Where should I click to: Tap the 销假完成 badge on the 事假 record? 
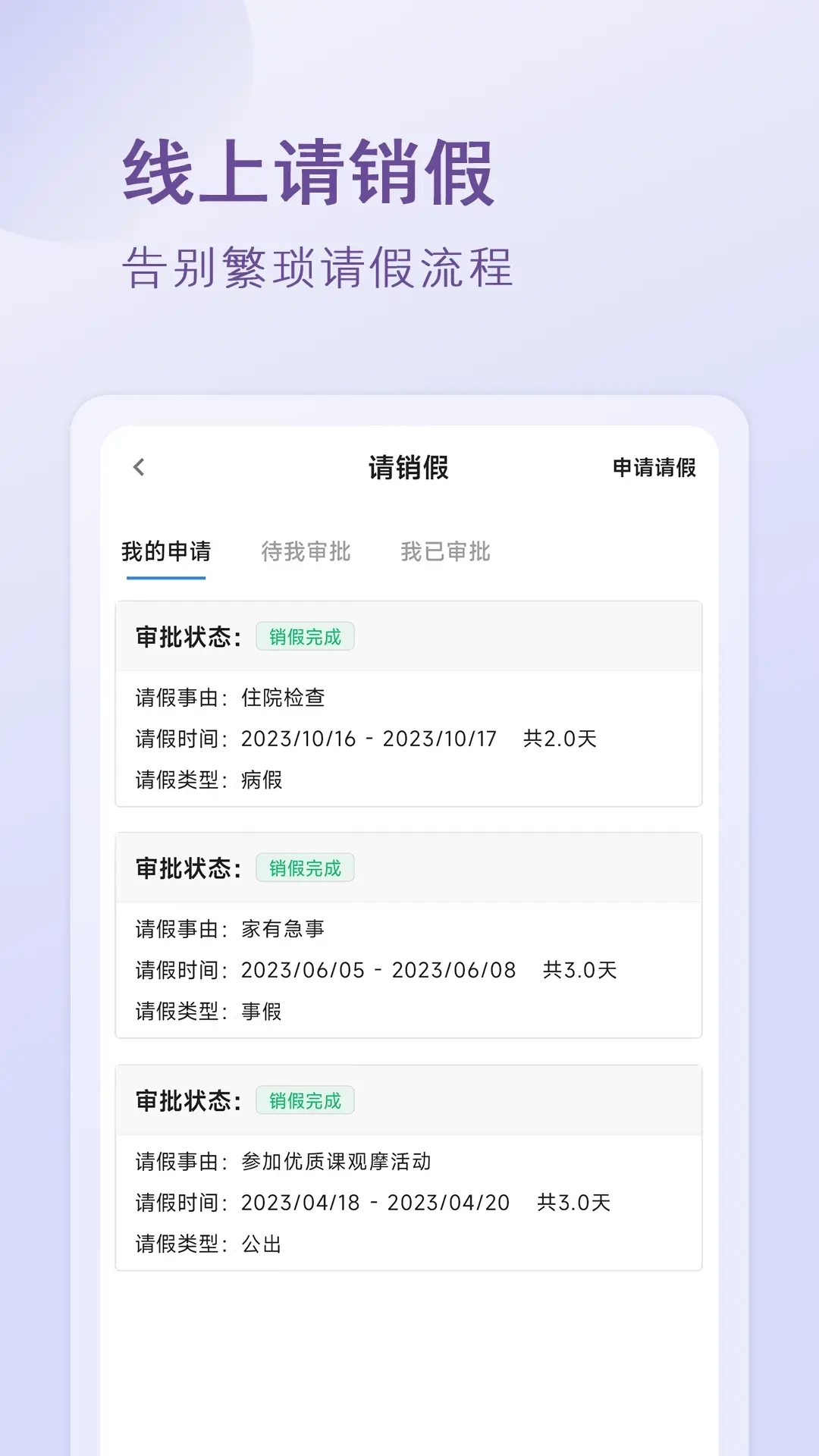pos(306,867)
